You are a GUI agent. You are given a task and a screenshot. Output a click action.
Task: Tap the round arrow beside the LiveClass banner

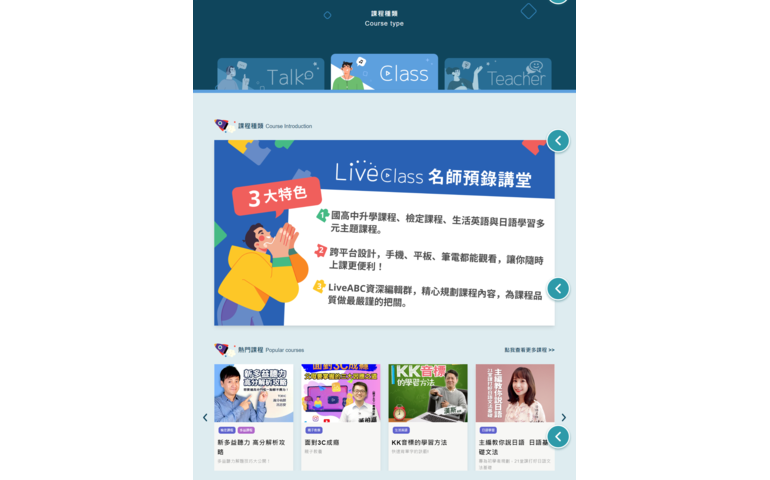point(558,289)
